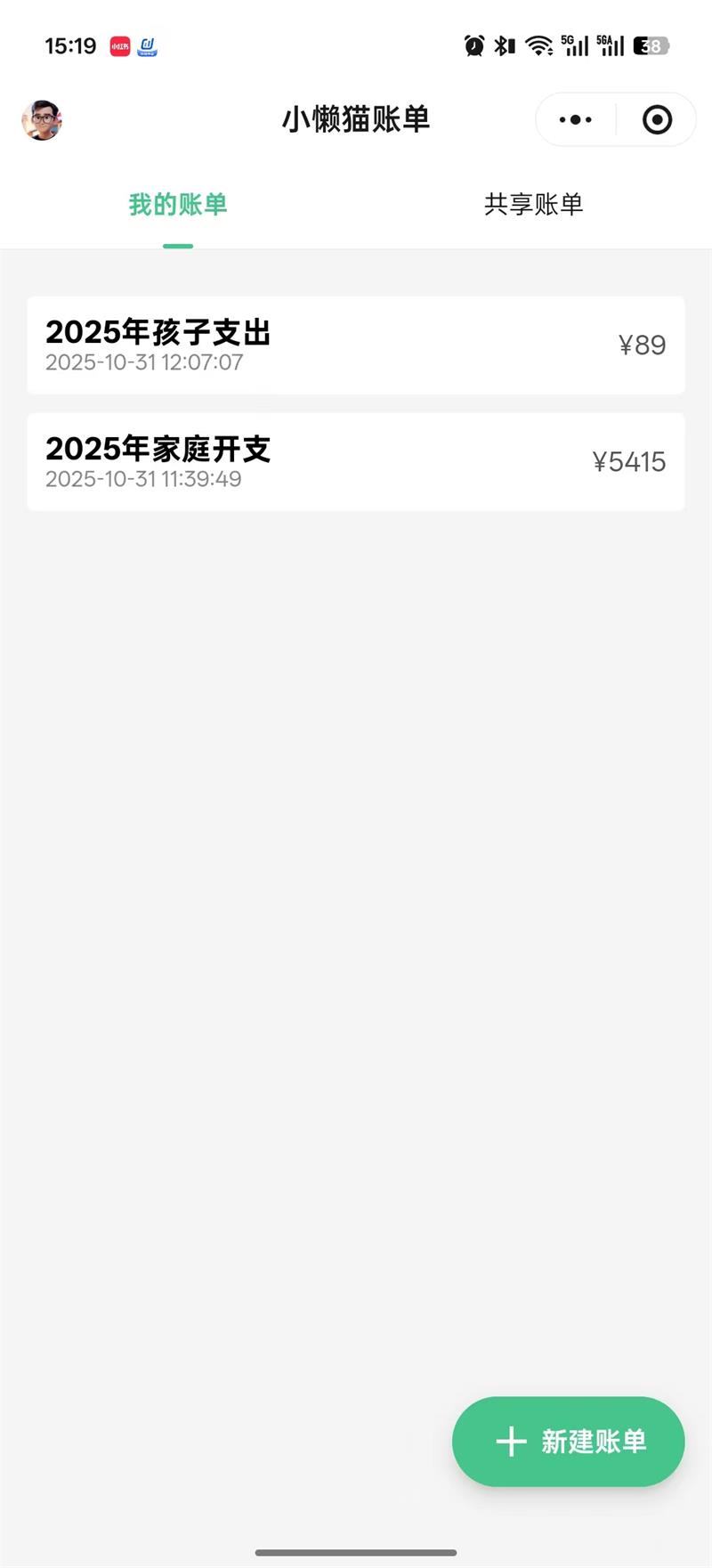This screenshot has width=712, height=1568.
Task: Tap the ¥5415 amount on the second bill
Action: click(x=628, y=461)
